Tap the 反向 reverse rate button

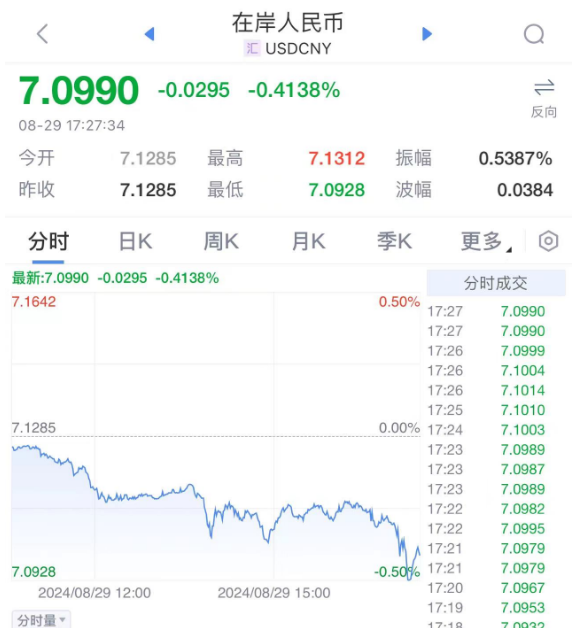coord(544,99)
